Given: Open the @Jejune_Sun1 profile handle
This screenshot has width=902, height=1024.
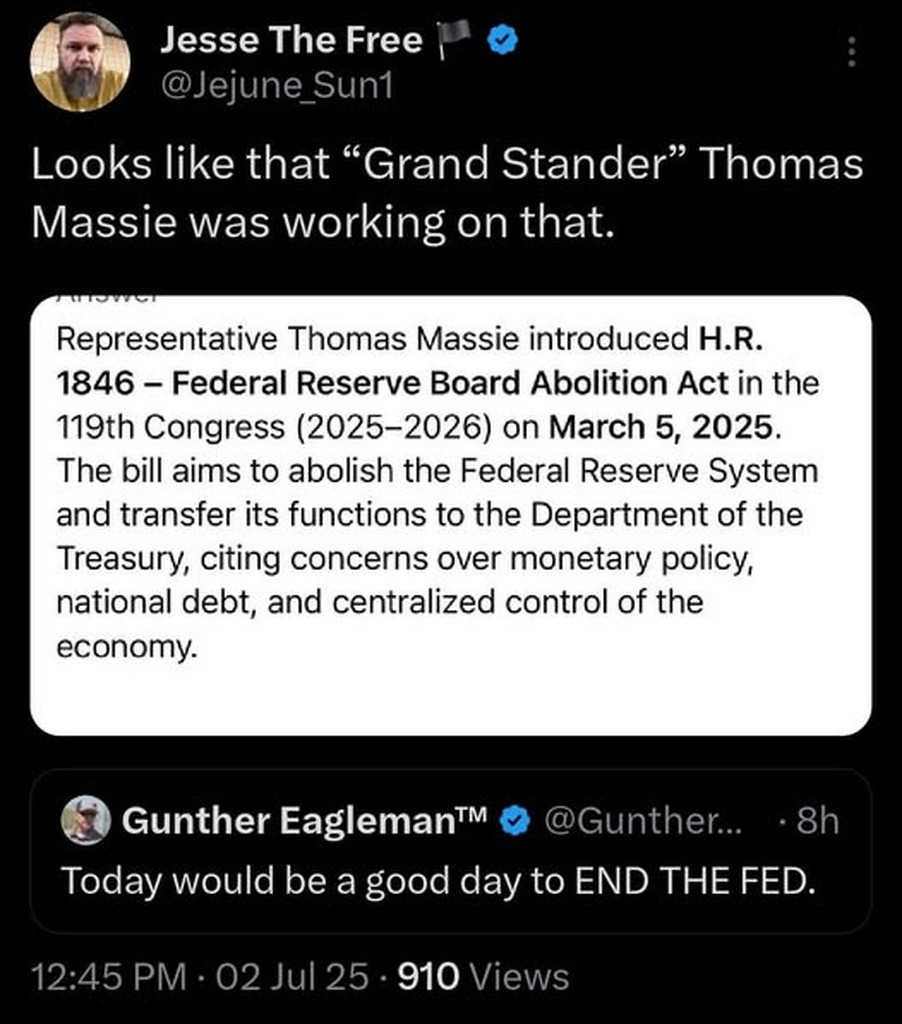Looking at the screenshot, I should (x=277, y=87).
